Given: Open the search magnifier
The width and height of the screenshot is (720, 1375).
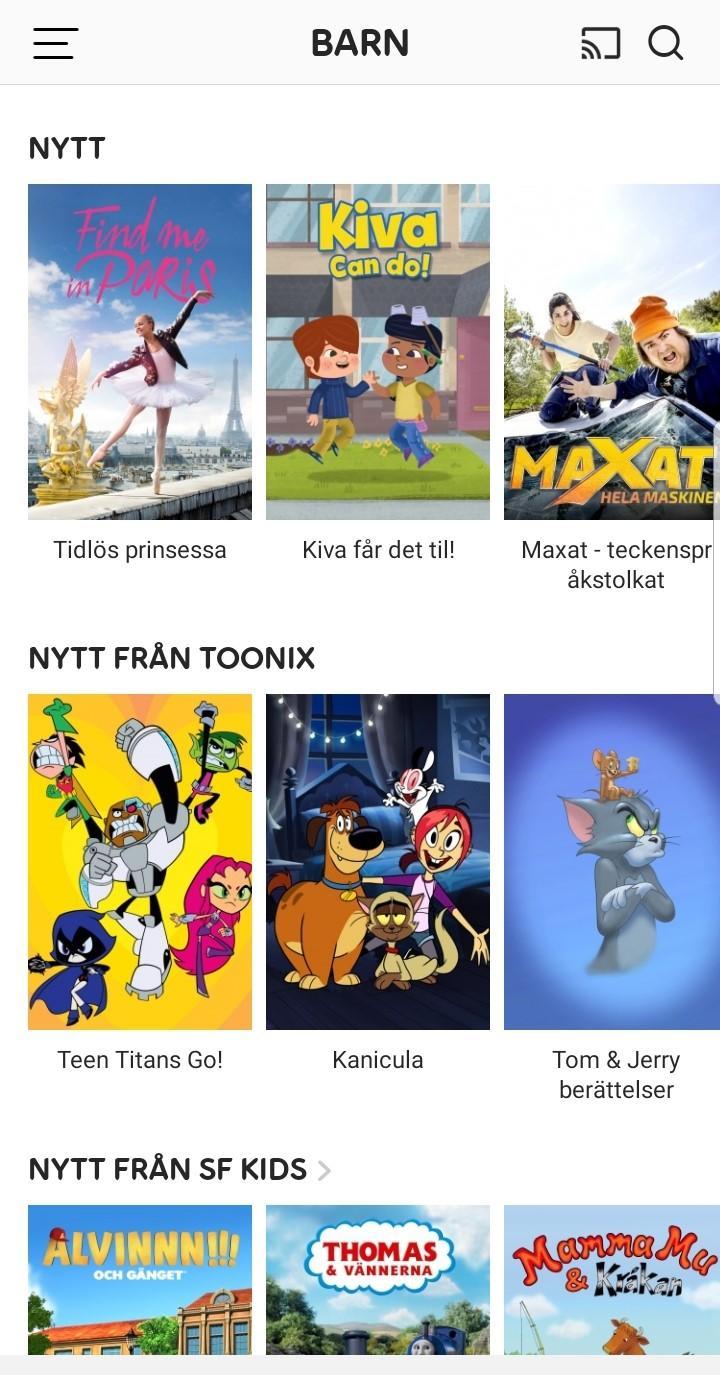Looking at the screenshot, I should (665, 43).
